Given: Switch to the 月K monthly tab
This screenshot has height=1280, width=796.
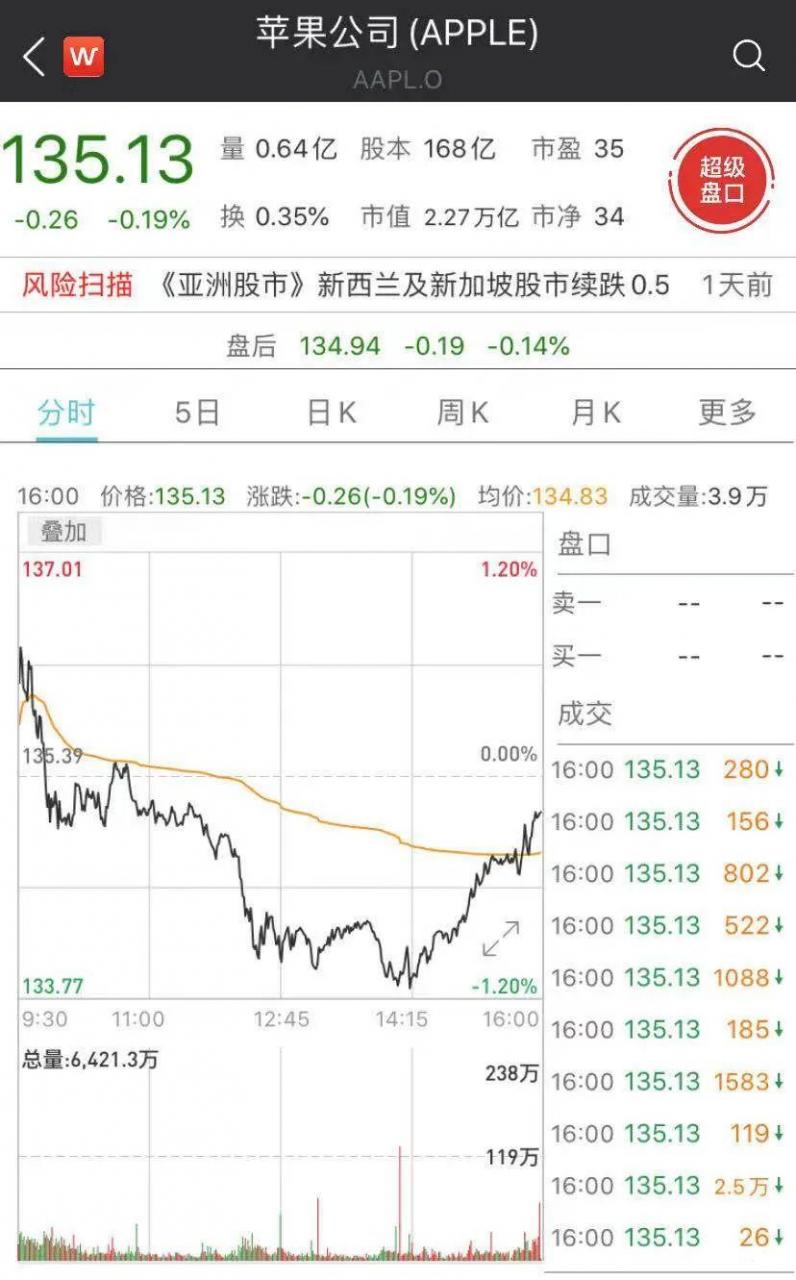Looking at the screenshot, I should (594, 410).
